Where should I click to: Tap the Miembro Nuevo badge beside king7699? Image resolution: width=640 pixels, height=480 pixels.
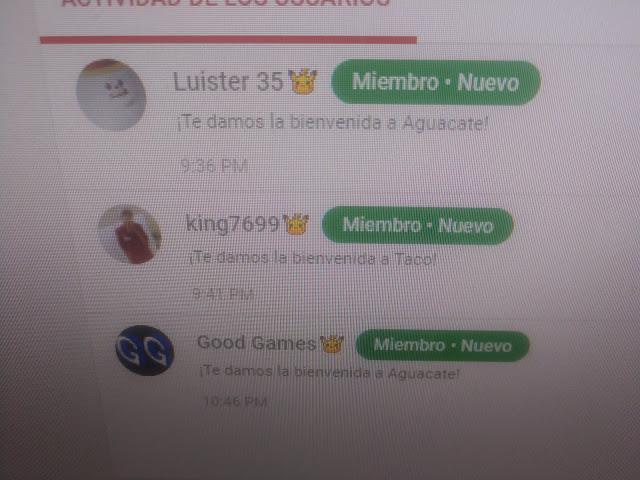417,225
